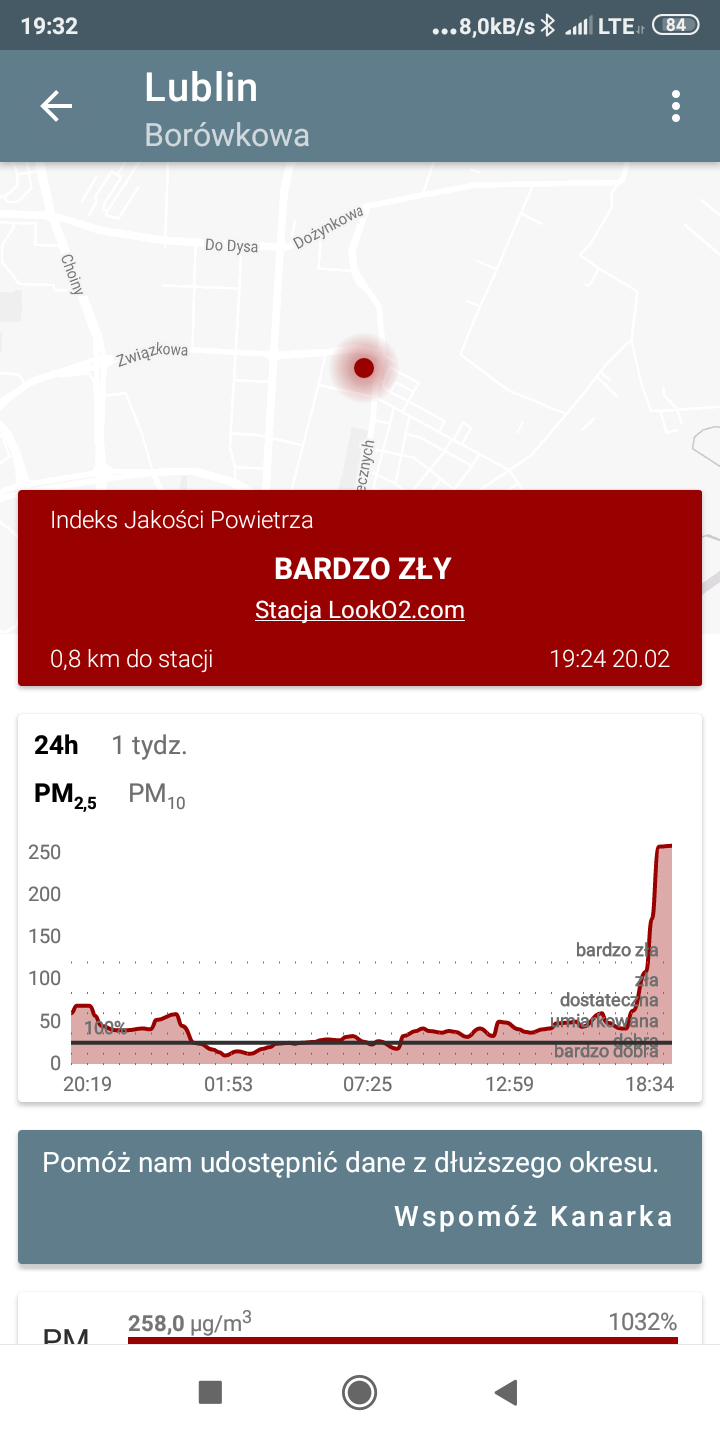Tap the red station marker on map
720x1440 pixels.
364,368
